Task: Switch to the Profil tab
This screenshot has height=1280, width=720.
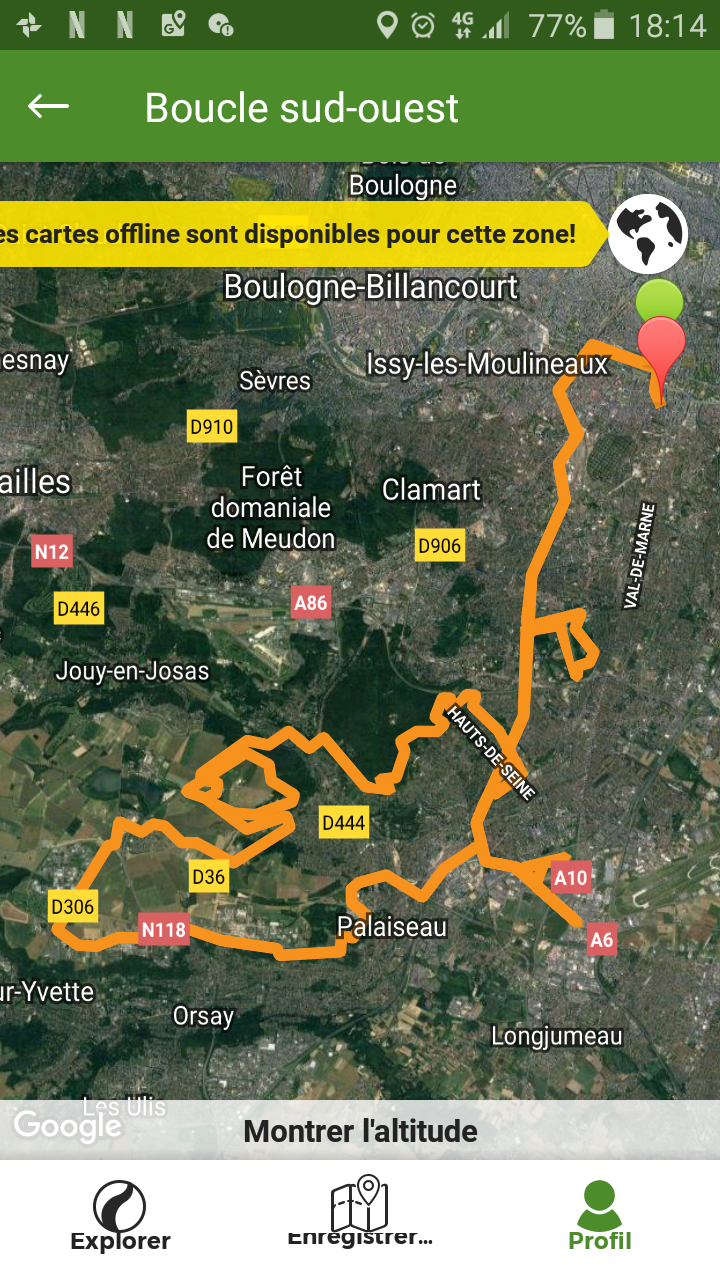Action: pos(600,1216)
